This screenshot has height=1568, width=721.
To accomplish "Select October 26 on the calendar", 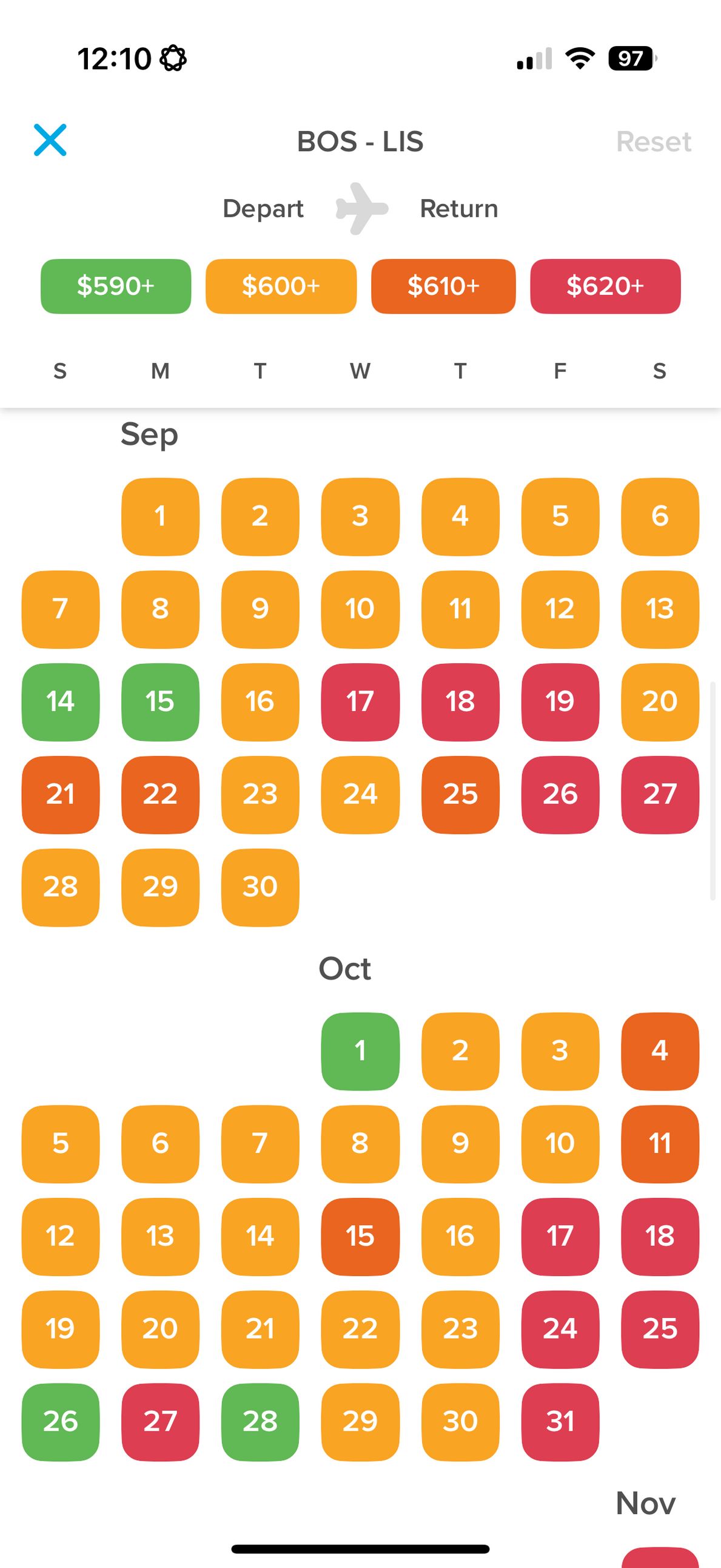I will coord(60,1421).
